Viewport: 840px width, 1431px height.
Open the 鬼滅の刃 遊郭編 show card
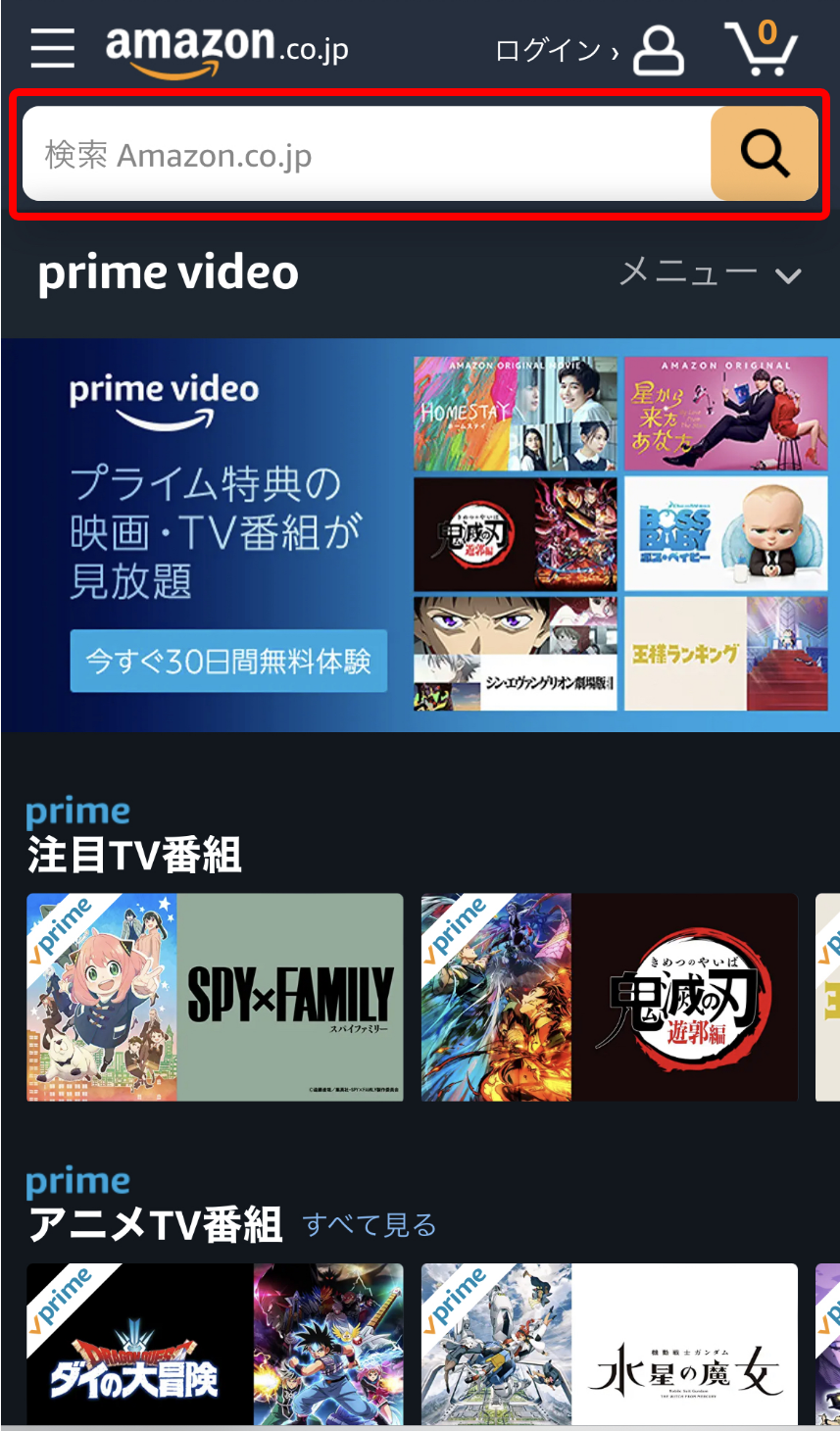pos(609,997)
